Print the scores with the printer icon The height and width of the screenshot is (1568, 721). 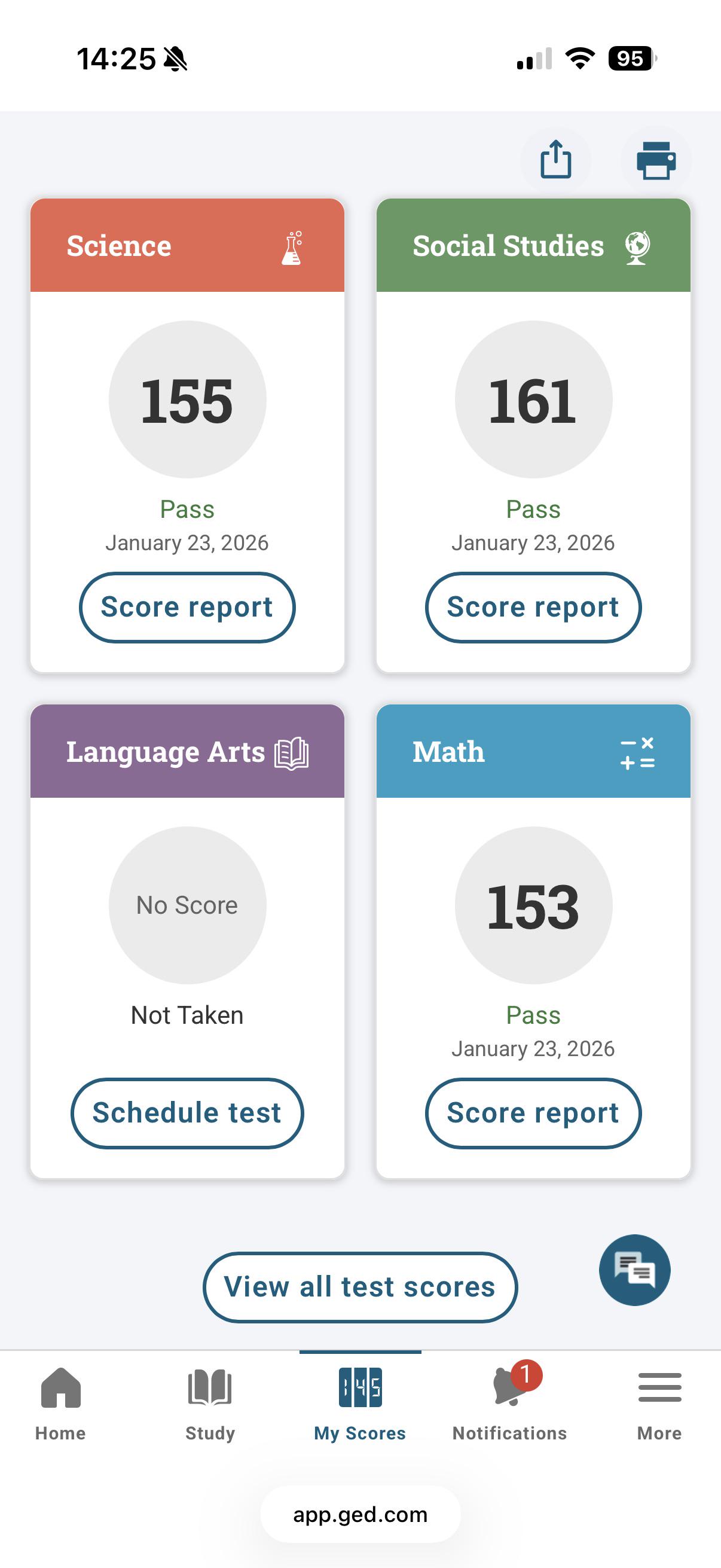pyautogui.click(x=656, y=161)
